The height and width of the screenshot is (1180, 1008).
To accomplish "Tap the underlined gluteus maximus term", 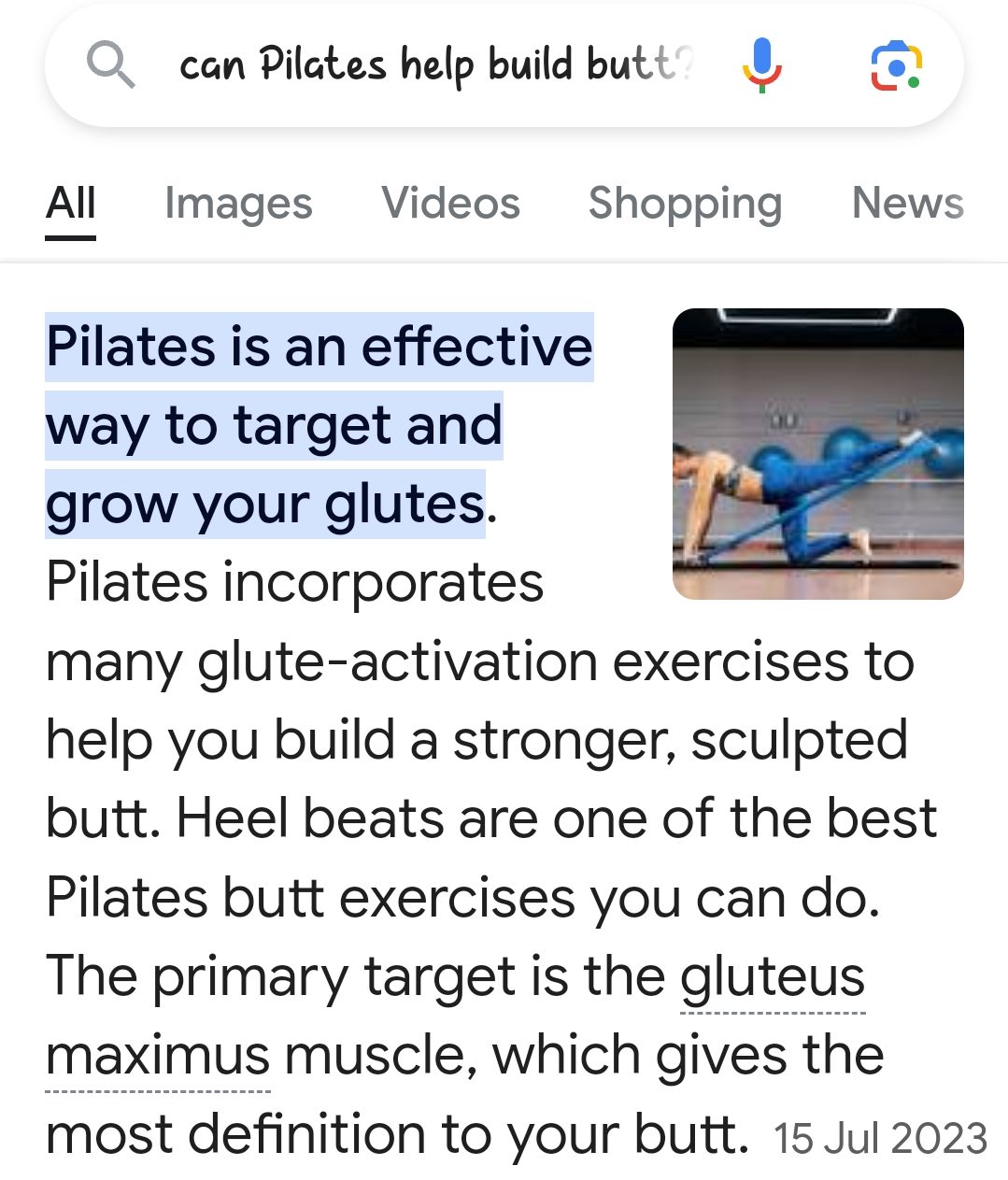I will pos(772,978).
